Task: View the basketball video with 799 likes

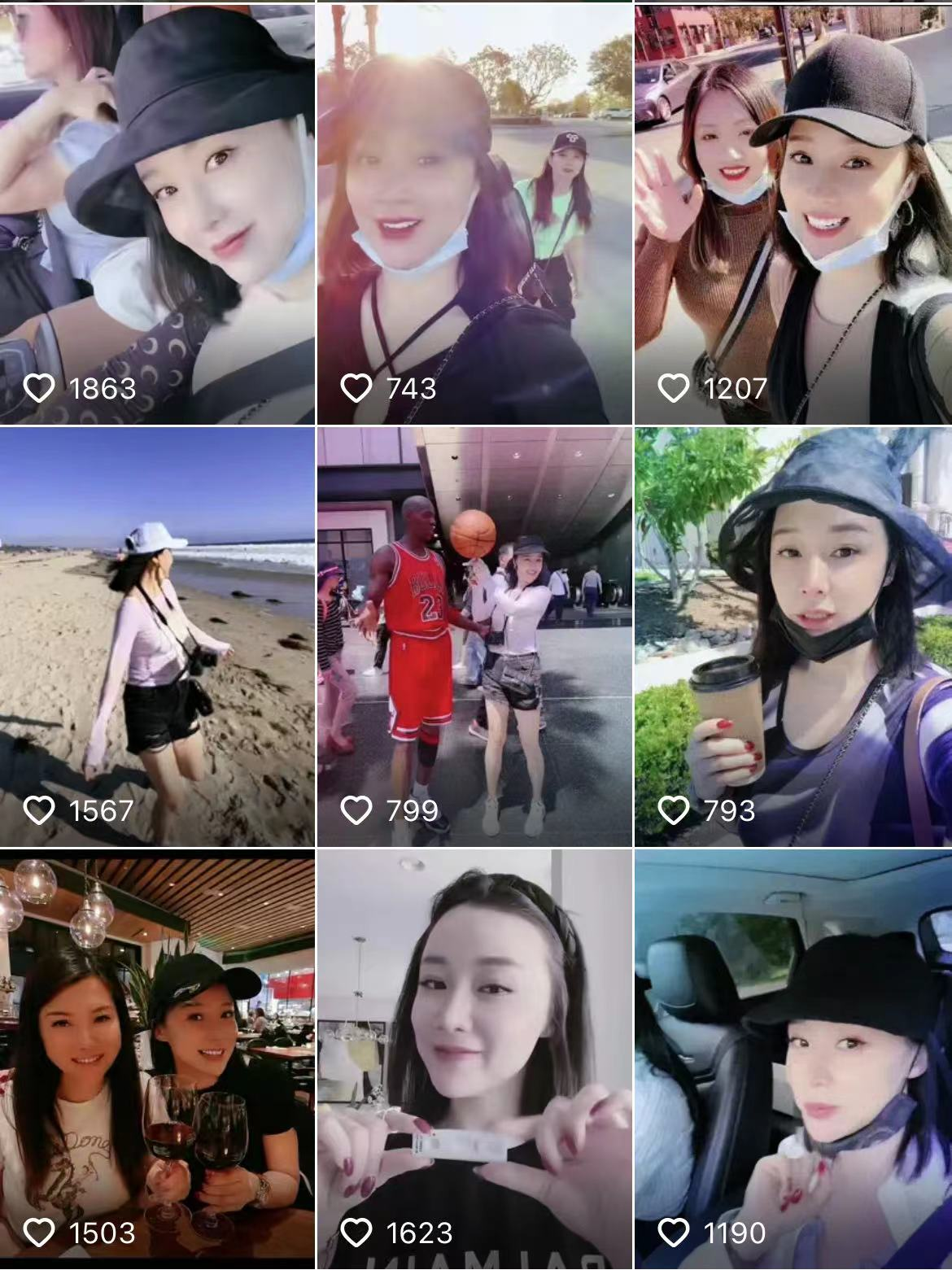Action: [474, 636]
